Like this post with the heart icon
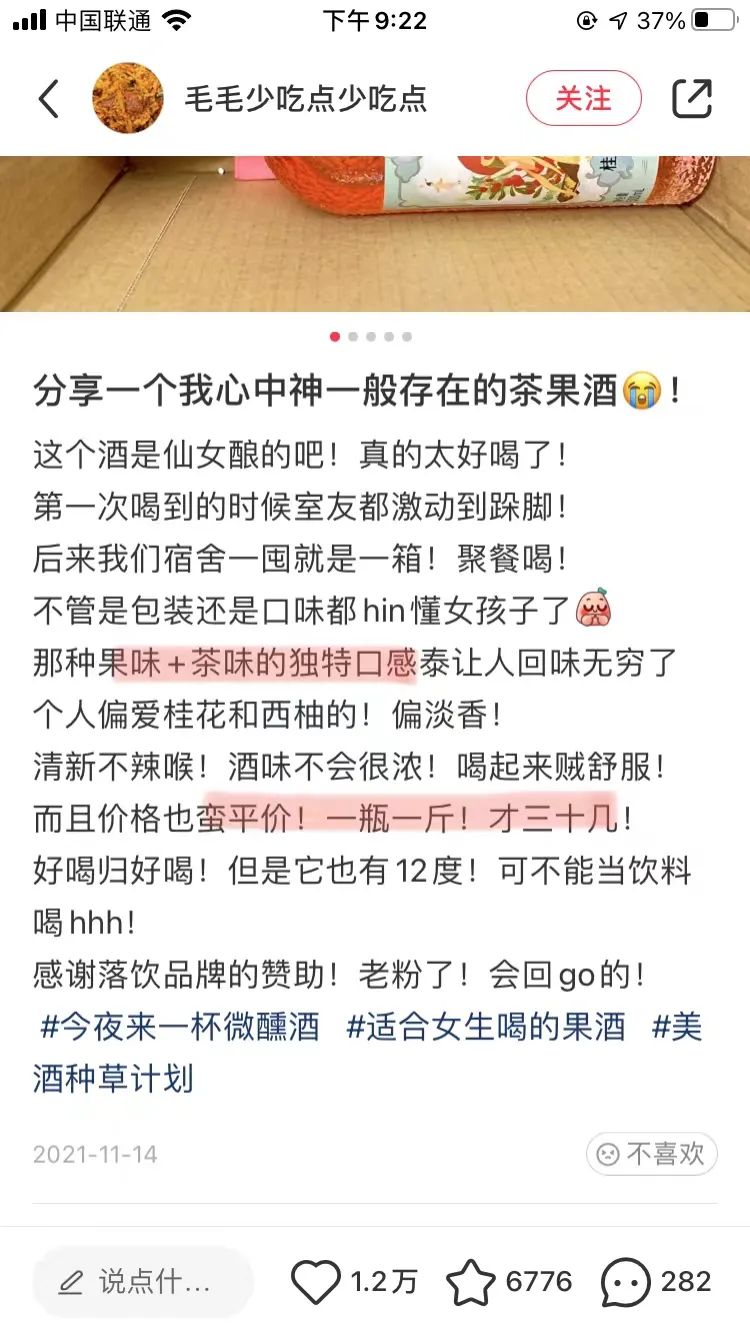Viewport: 750px width, 1334px height. 316,1282
